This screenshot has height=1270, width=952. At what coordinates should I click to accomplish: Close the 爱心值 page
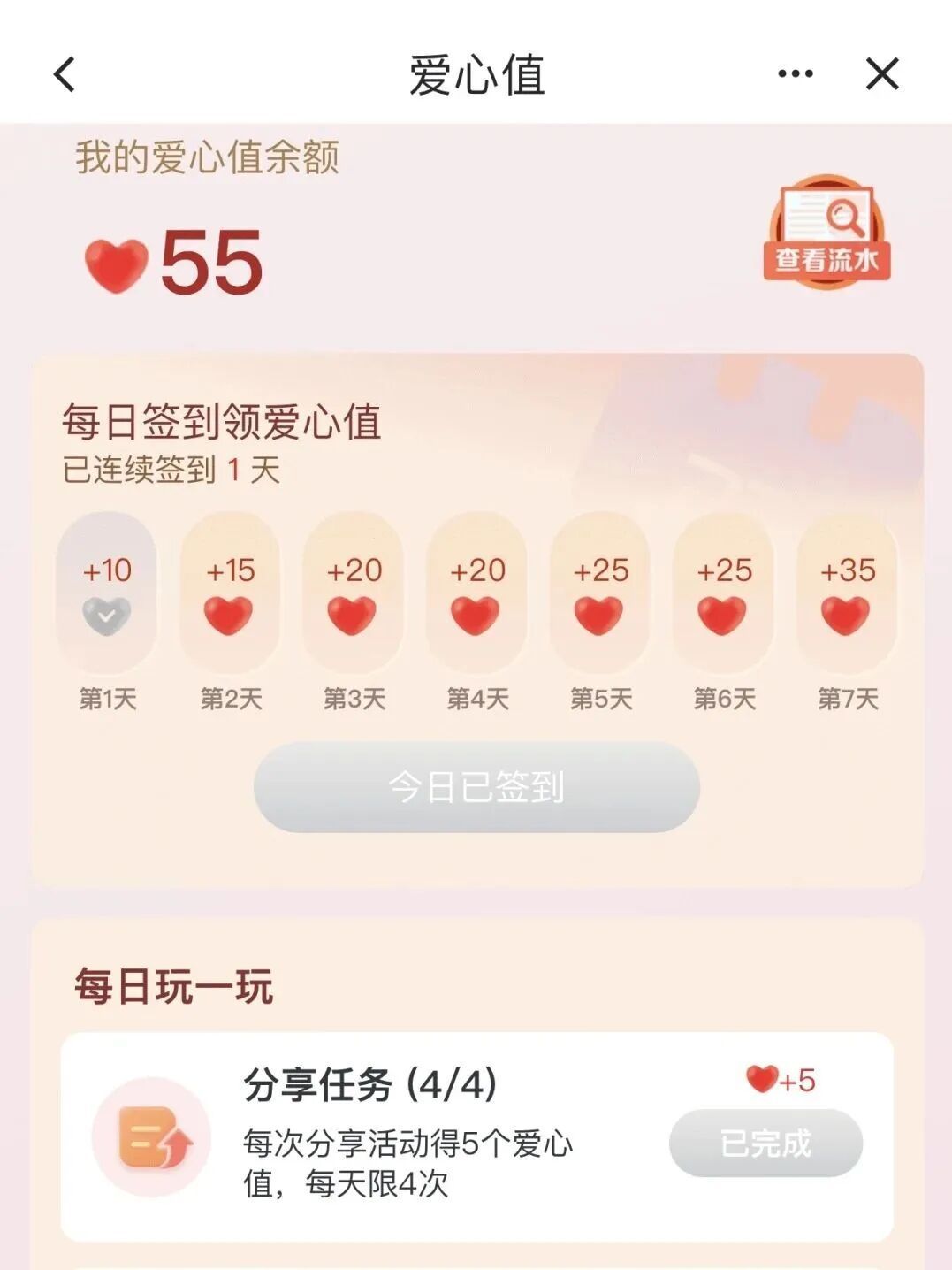(x=881, y=74)
